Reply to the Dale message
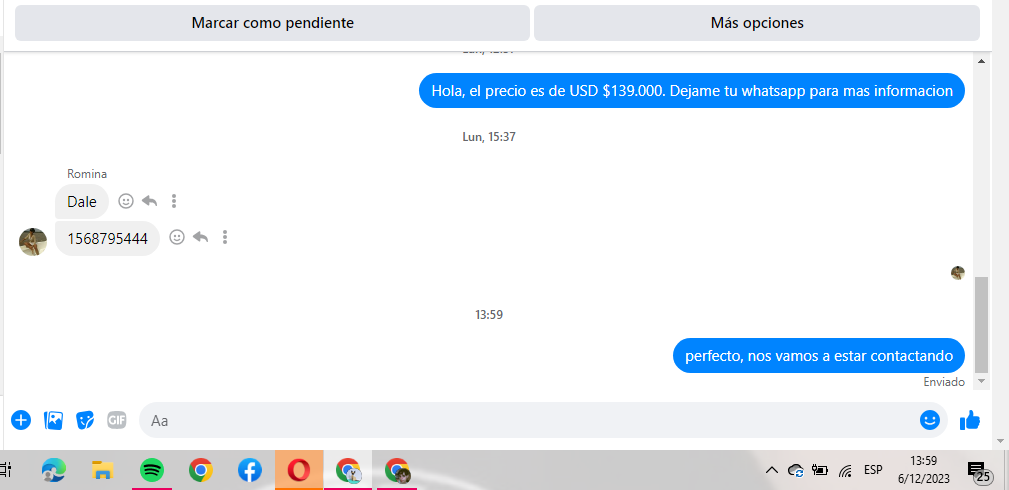 (x=150, y=201)
